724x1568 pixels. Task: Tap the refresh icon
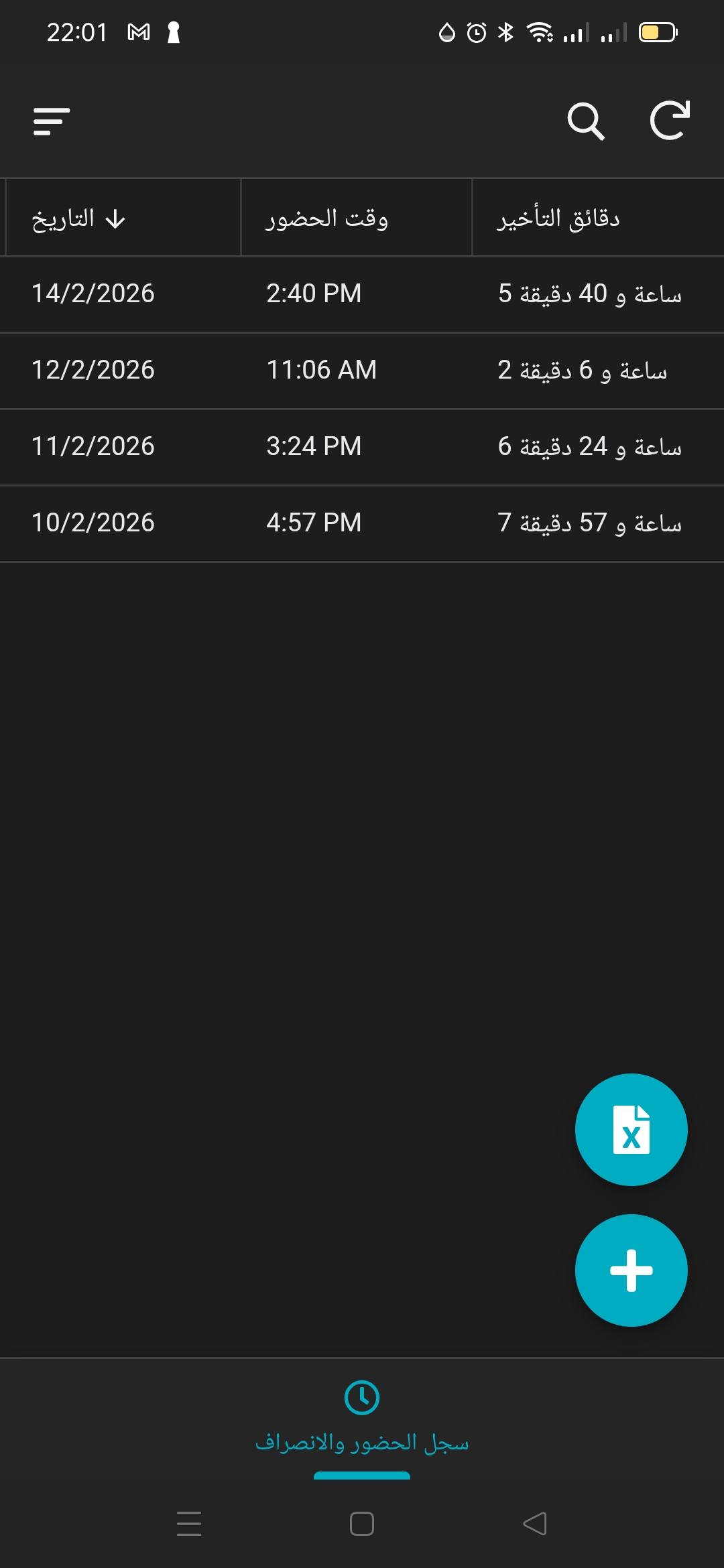(x=670, y=121)
